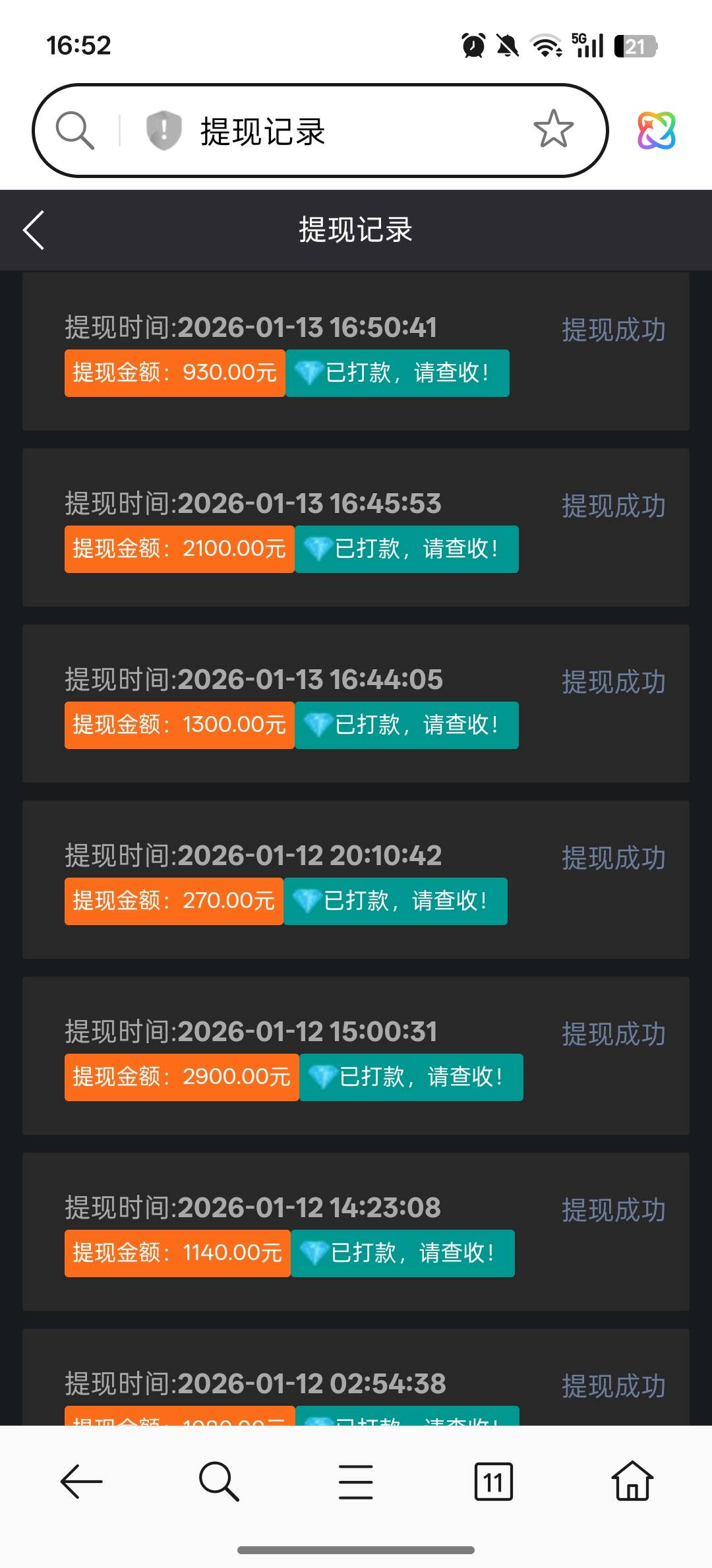Screen dimensions: 712x1568
Task: Open search from the browser bottom toolbar
Action: click(x=218, y=1482)
